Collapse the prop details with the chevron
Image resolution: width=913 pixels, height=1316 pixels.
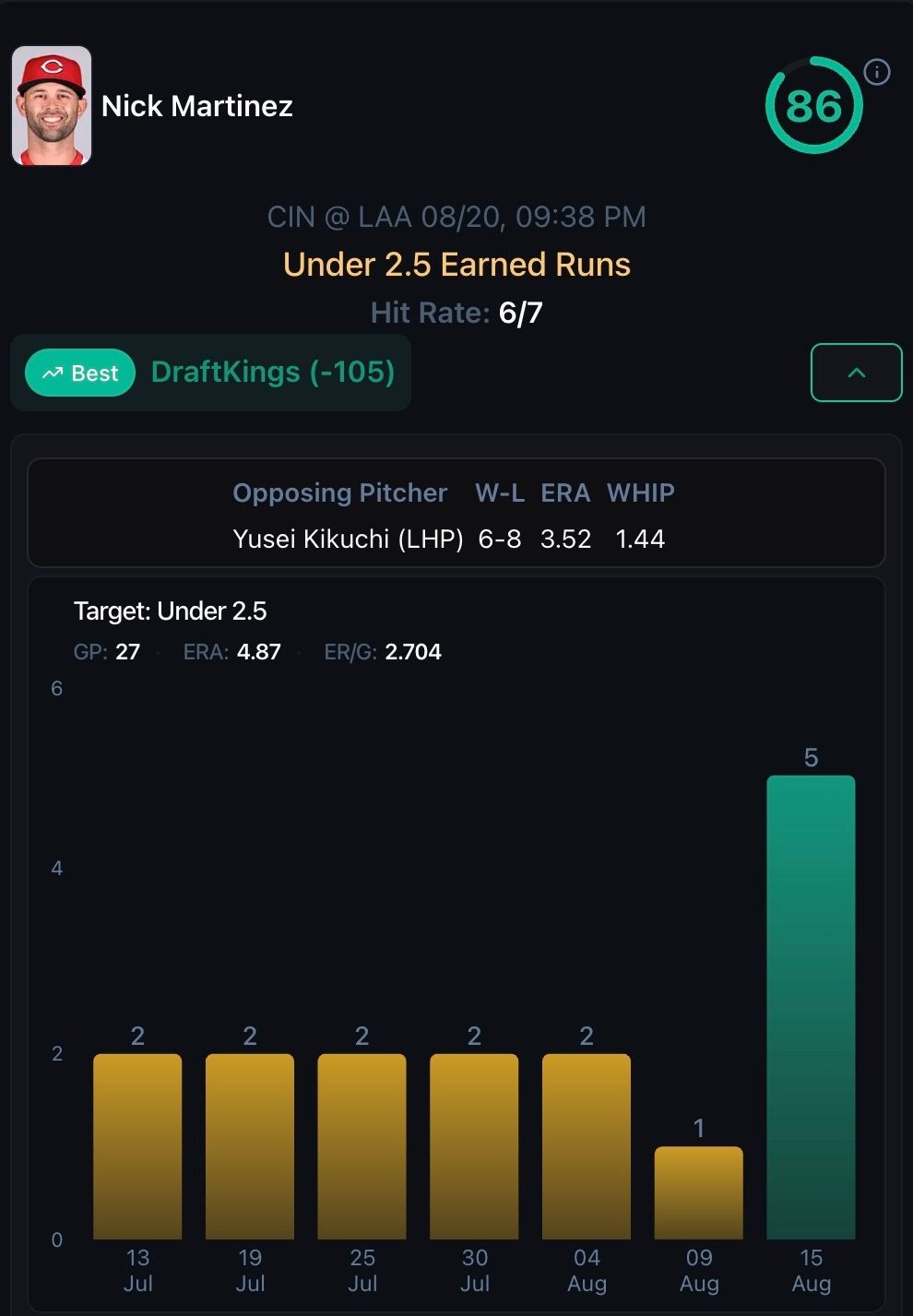pyautogui.click(x=856, y=373)
